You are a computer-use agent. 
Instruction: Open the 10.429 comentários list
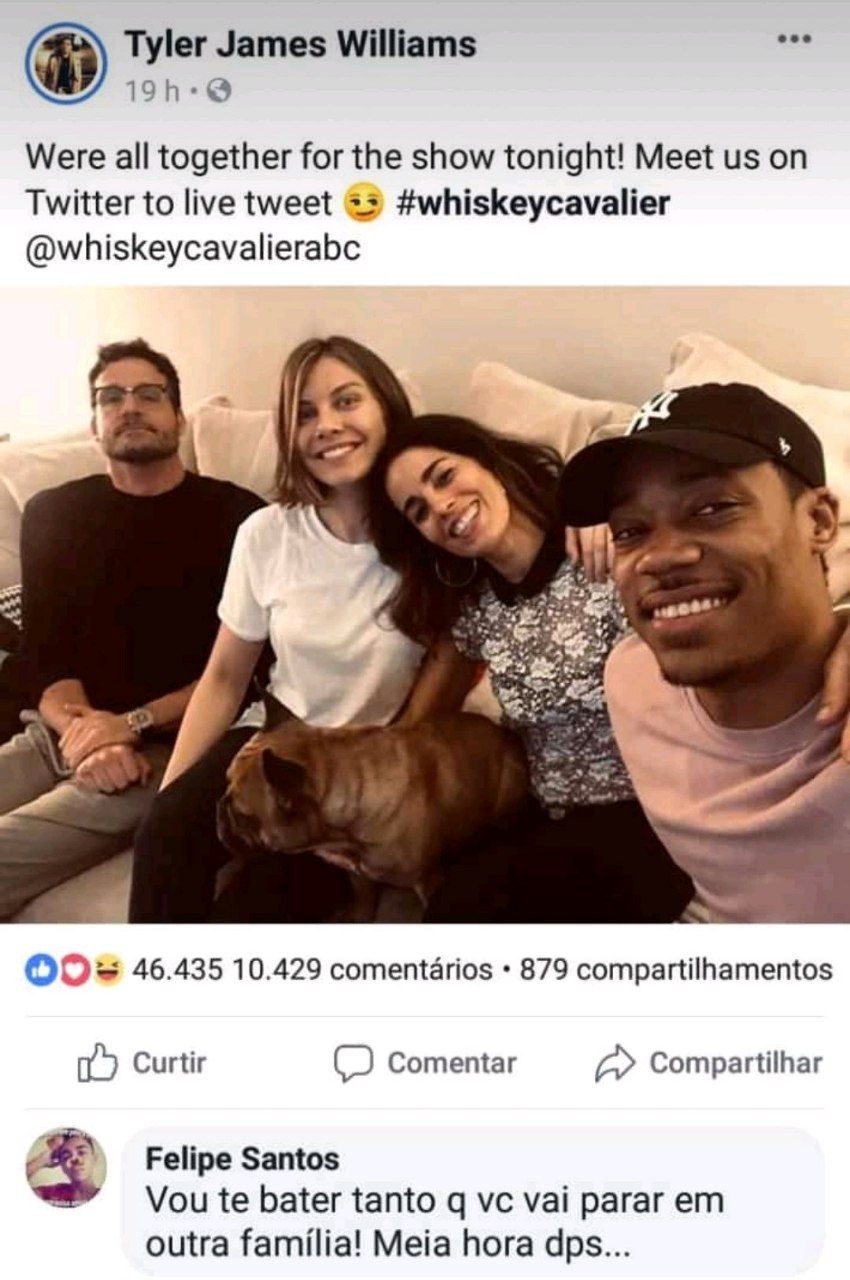363,970
